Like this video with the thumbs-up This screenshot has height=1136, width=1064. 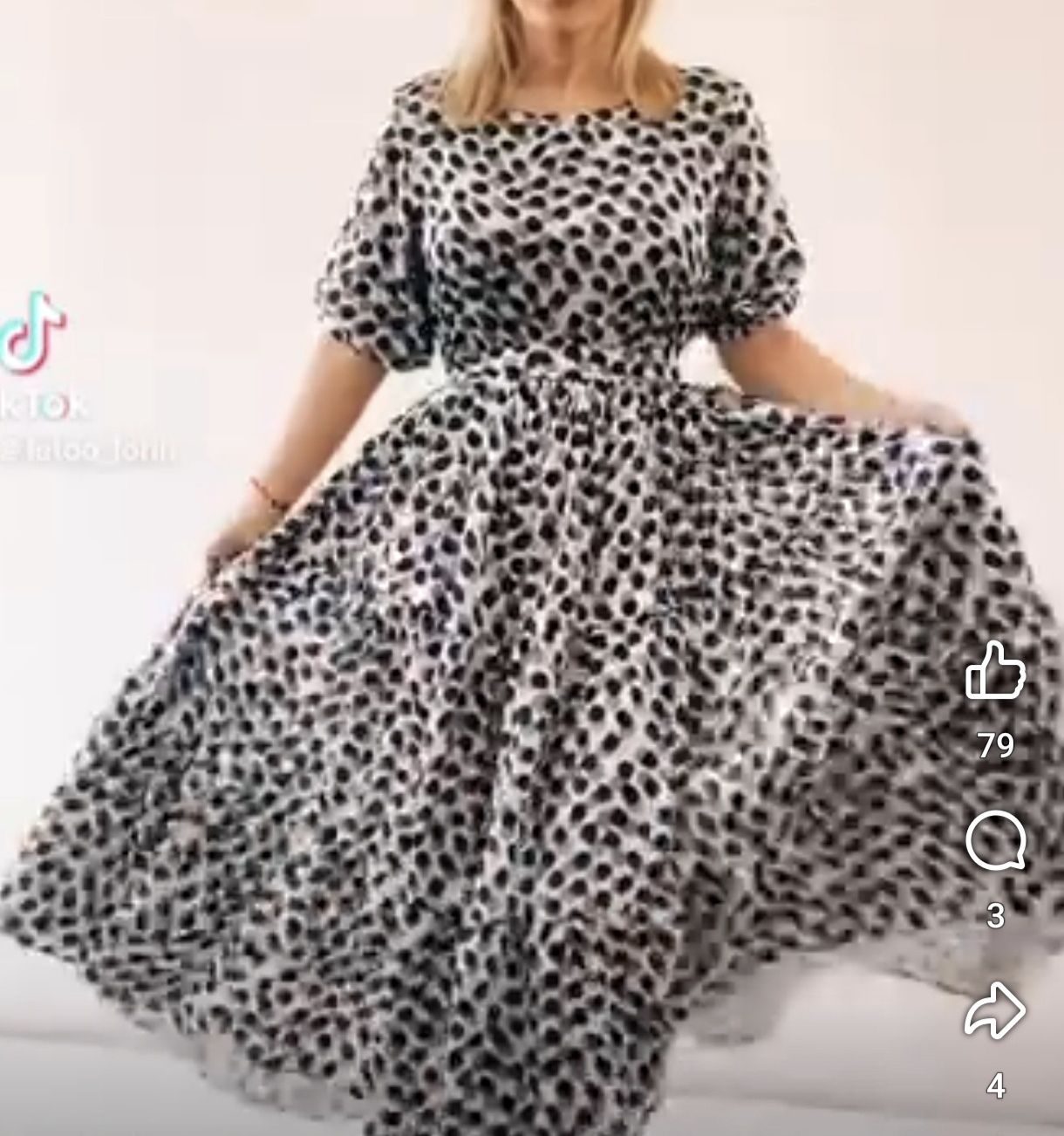(x=994, y=670)
